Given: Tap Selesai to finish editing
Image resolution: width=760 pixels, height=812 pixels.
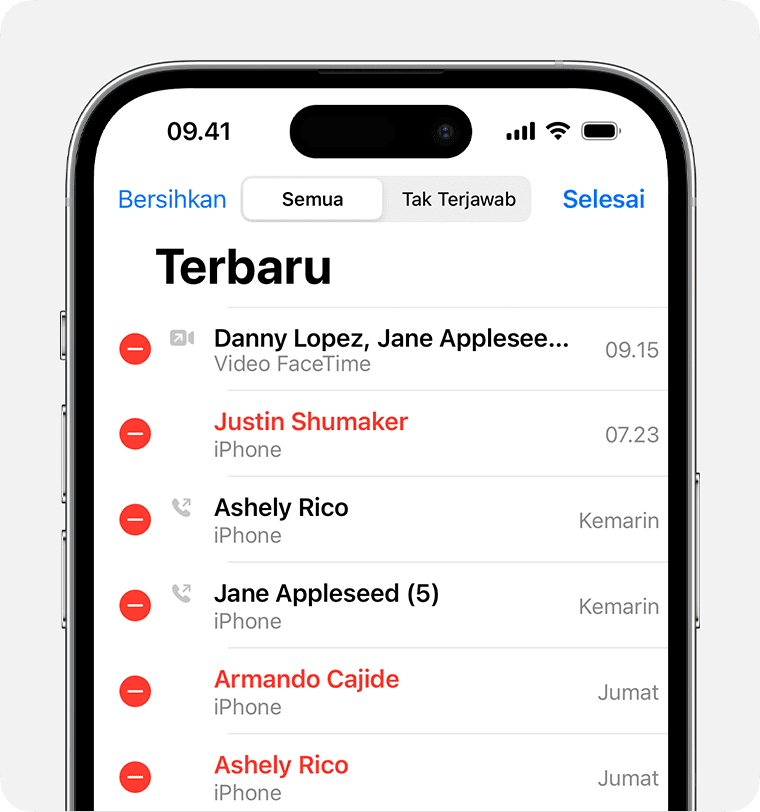Looking at the screenshot, I should [603, 199].
